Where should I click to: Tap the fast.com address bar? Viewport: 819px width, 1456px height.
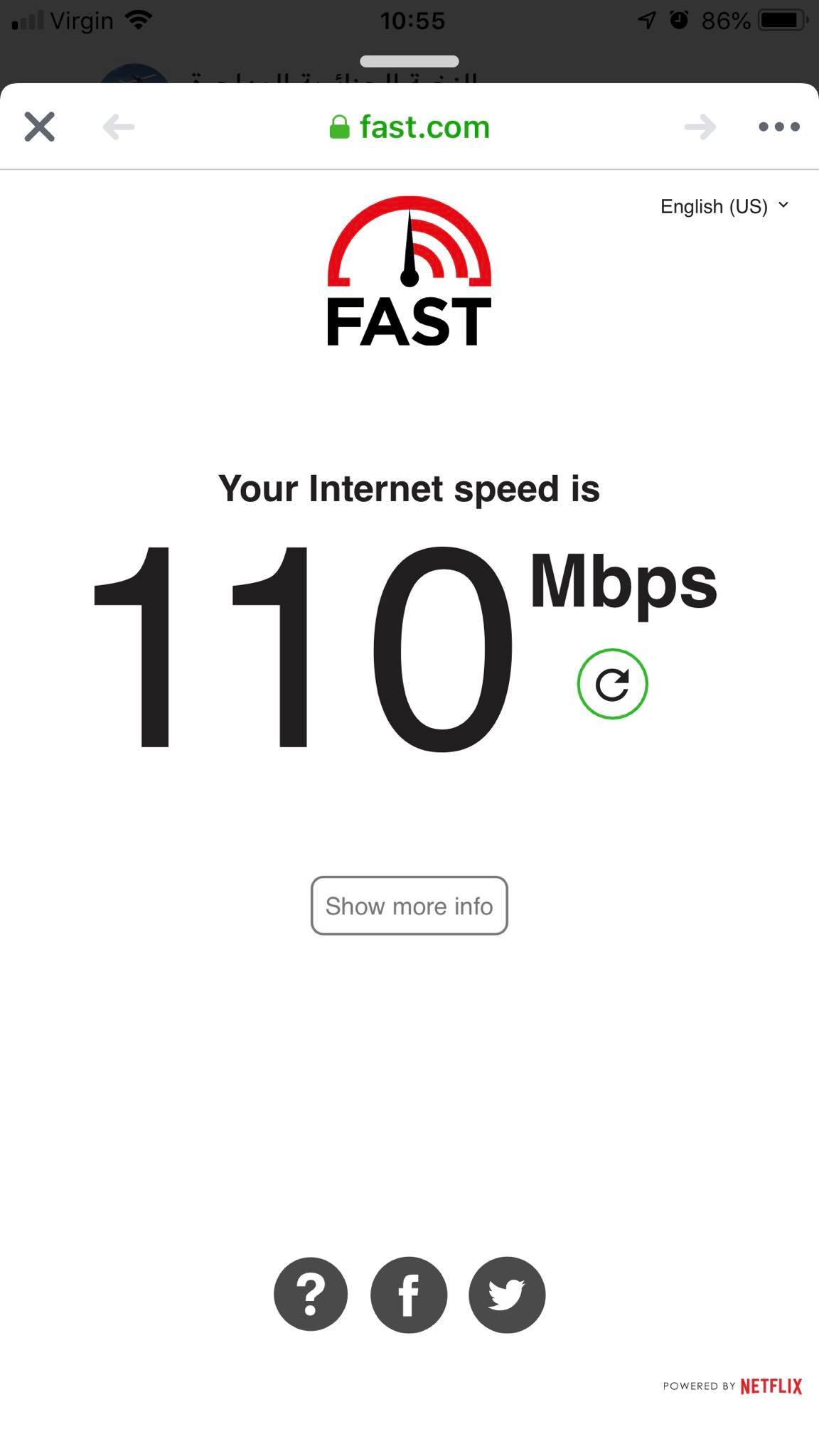(x=409, y=127)
